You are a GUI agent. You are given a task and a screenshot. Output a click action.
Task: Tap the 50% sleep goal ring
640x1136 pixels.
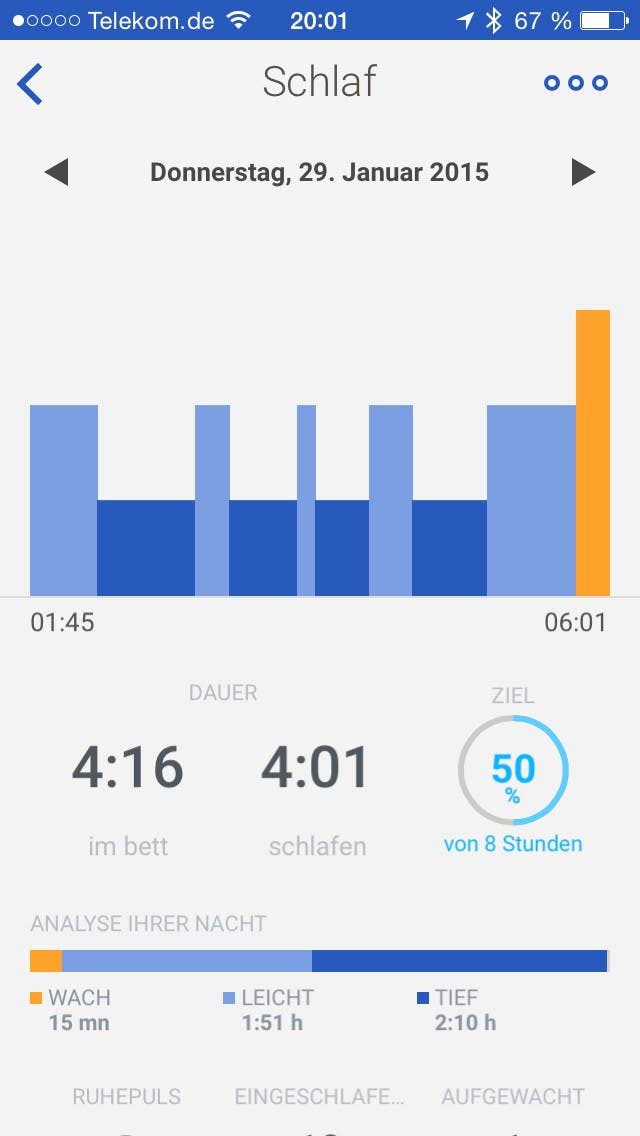click(513, 770)
